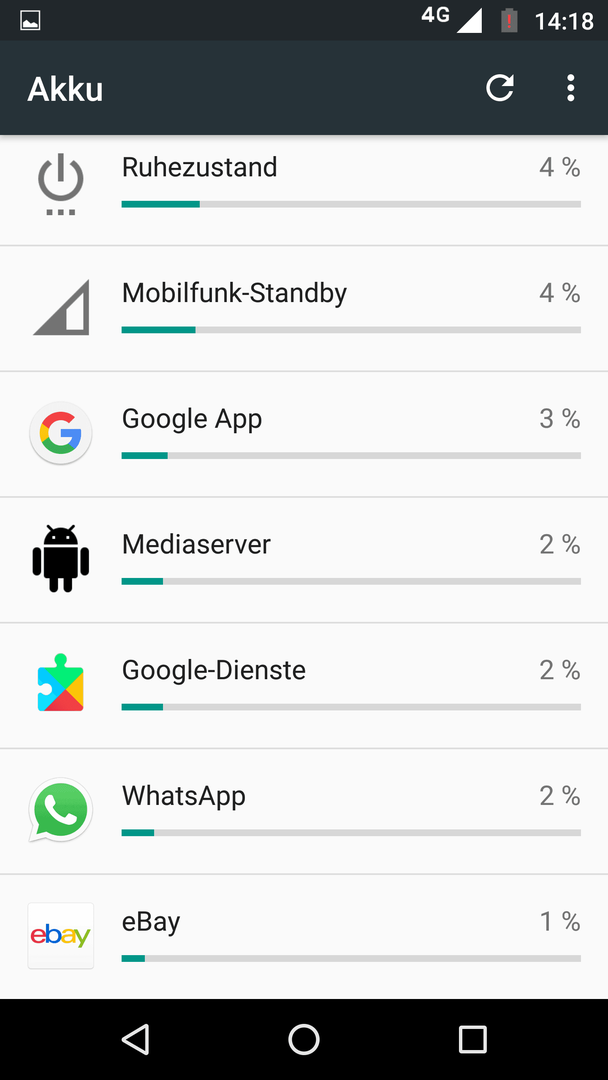The image size is (608, 1080).
Task: Tap the eBay battery entry
Action: tap(304, 937)
